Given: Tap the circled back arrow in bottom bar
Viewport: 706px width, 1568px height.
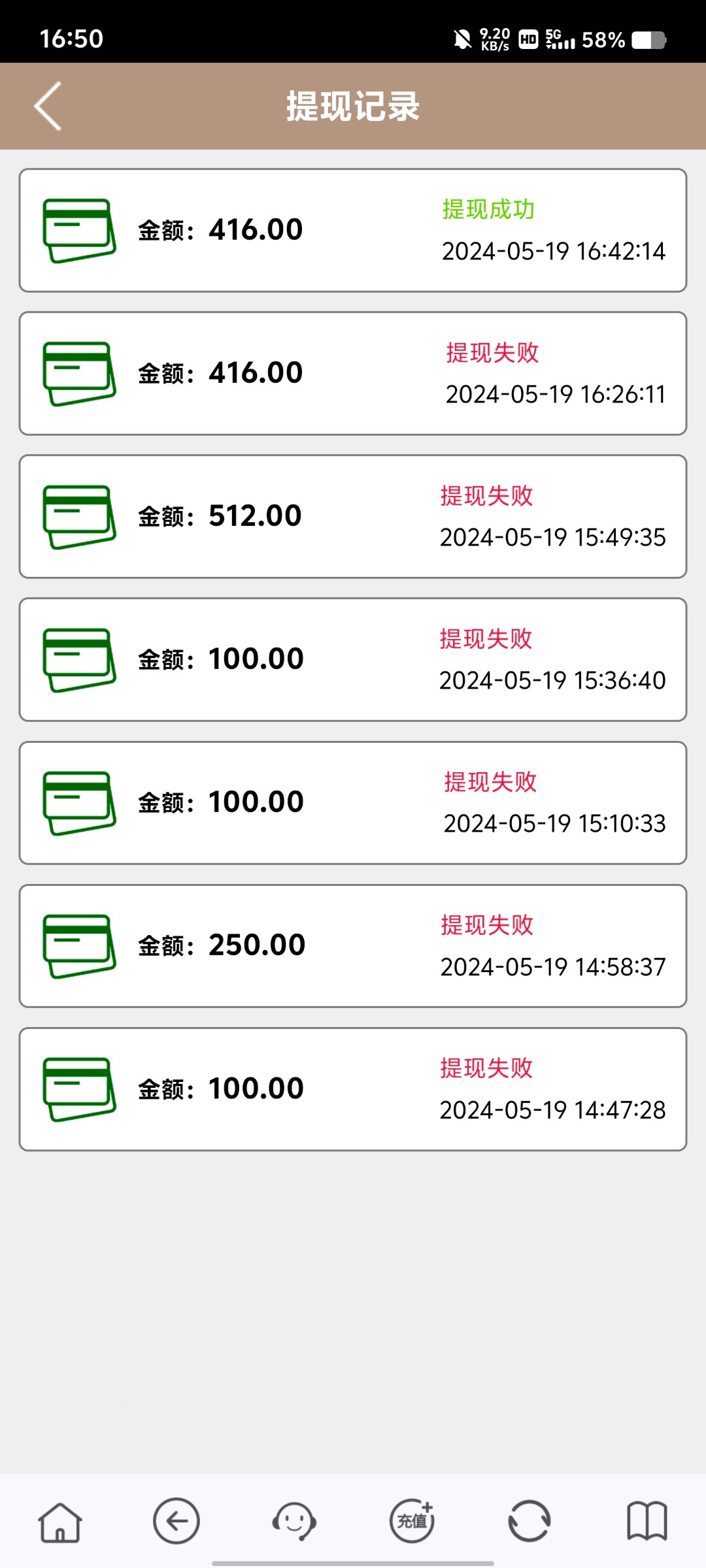Looking at the screenshot, I should tap(176, 1521).
